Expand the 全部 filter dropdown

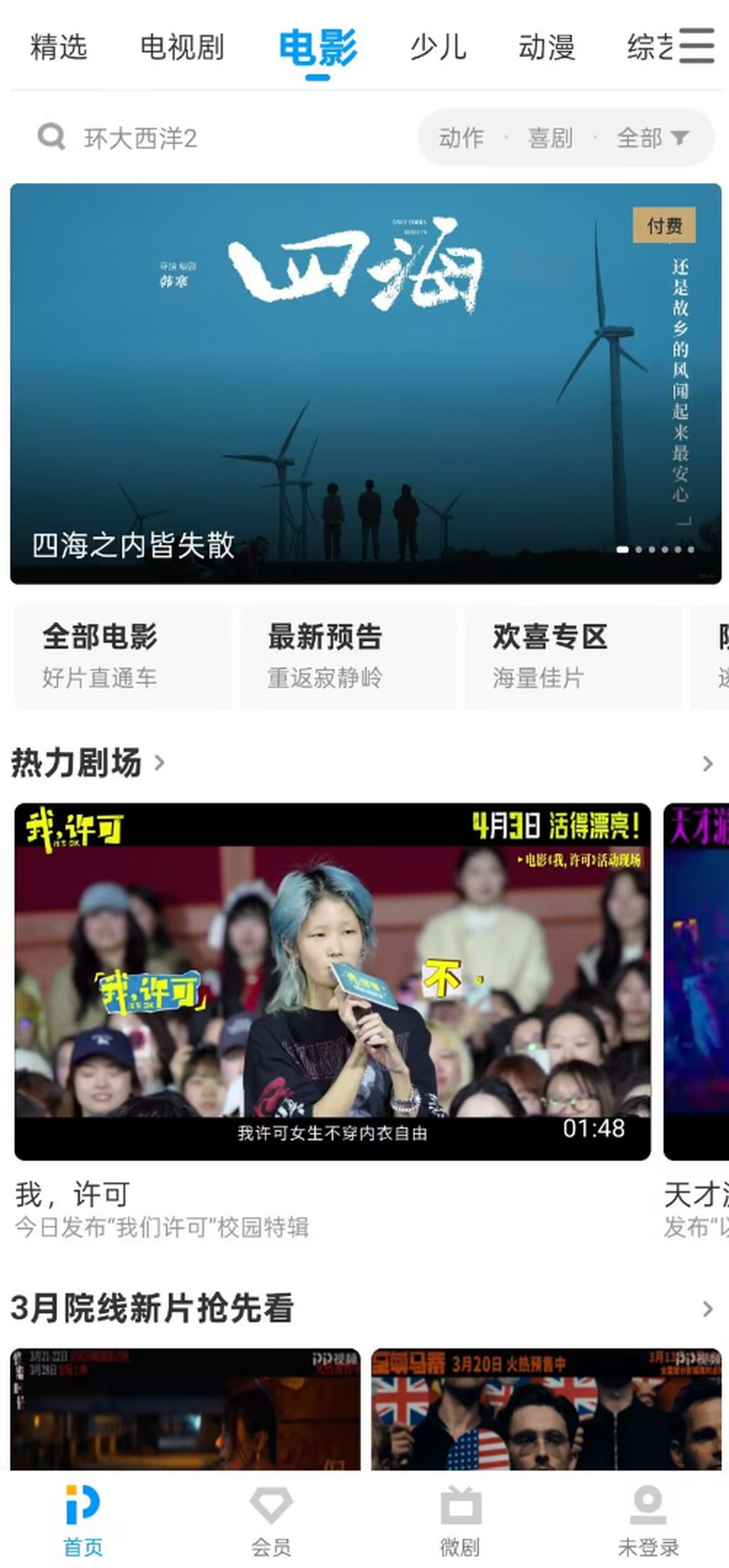[652, 138]
